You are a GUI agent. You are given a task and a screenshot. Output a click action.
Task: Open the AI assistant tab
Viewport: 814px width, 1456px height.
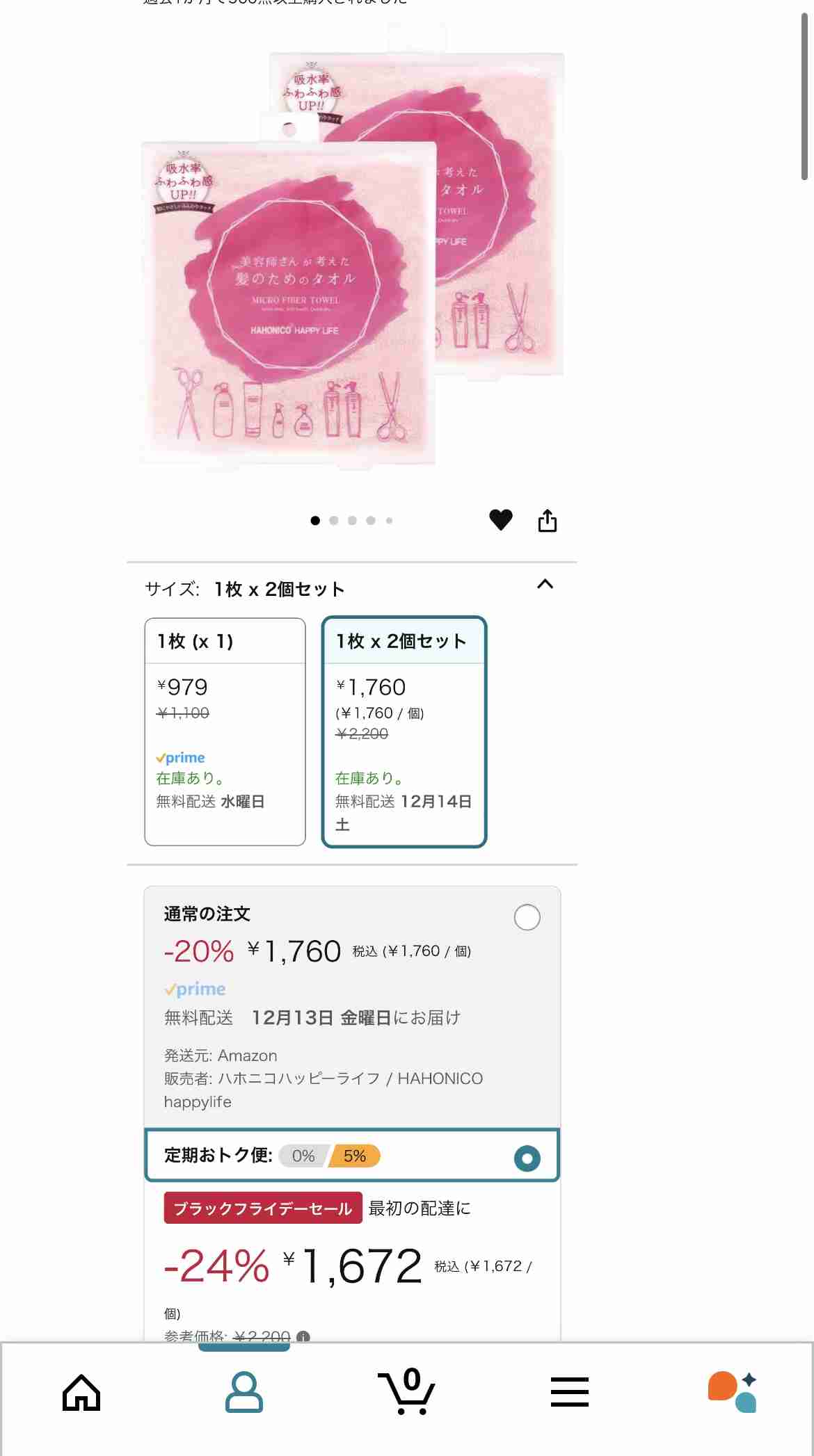tap(732, 1392)
